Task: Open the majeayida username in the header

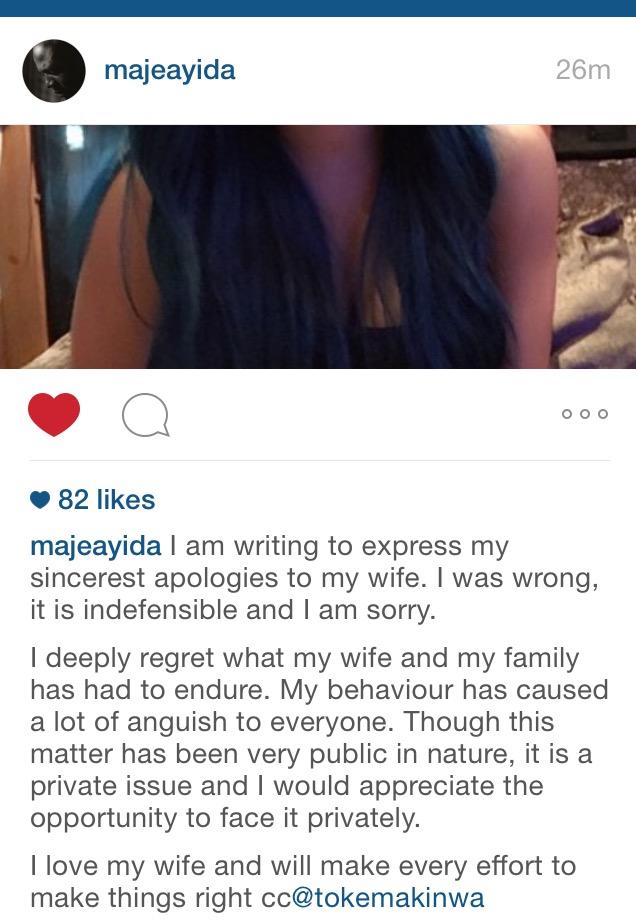Action: pyautogui.click(x=169, y=71)
